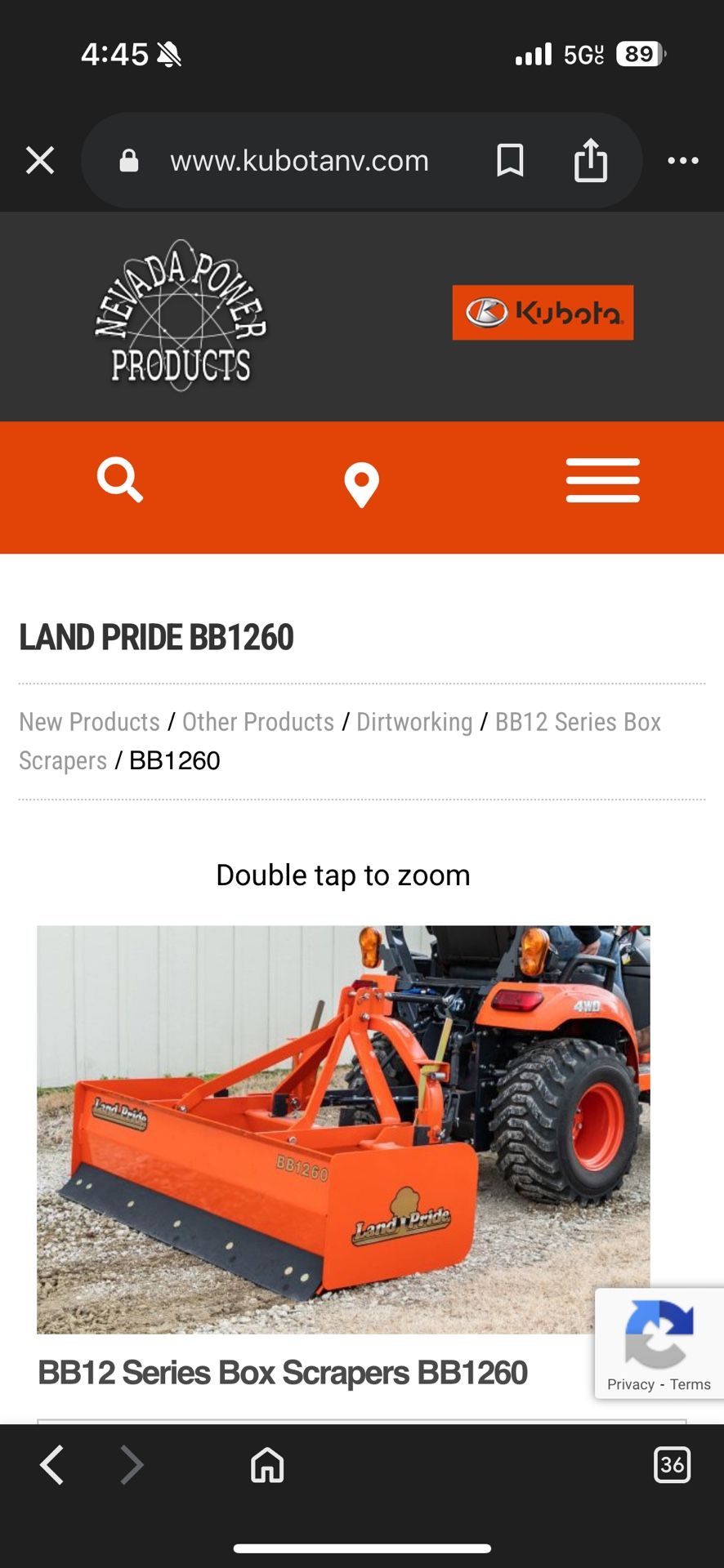The image size is (724, 1568).
Task: Go back to the previous page
Action: (52, 1464)
